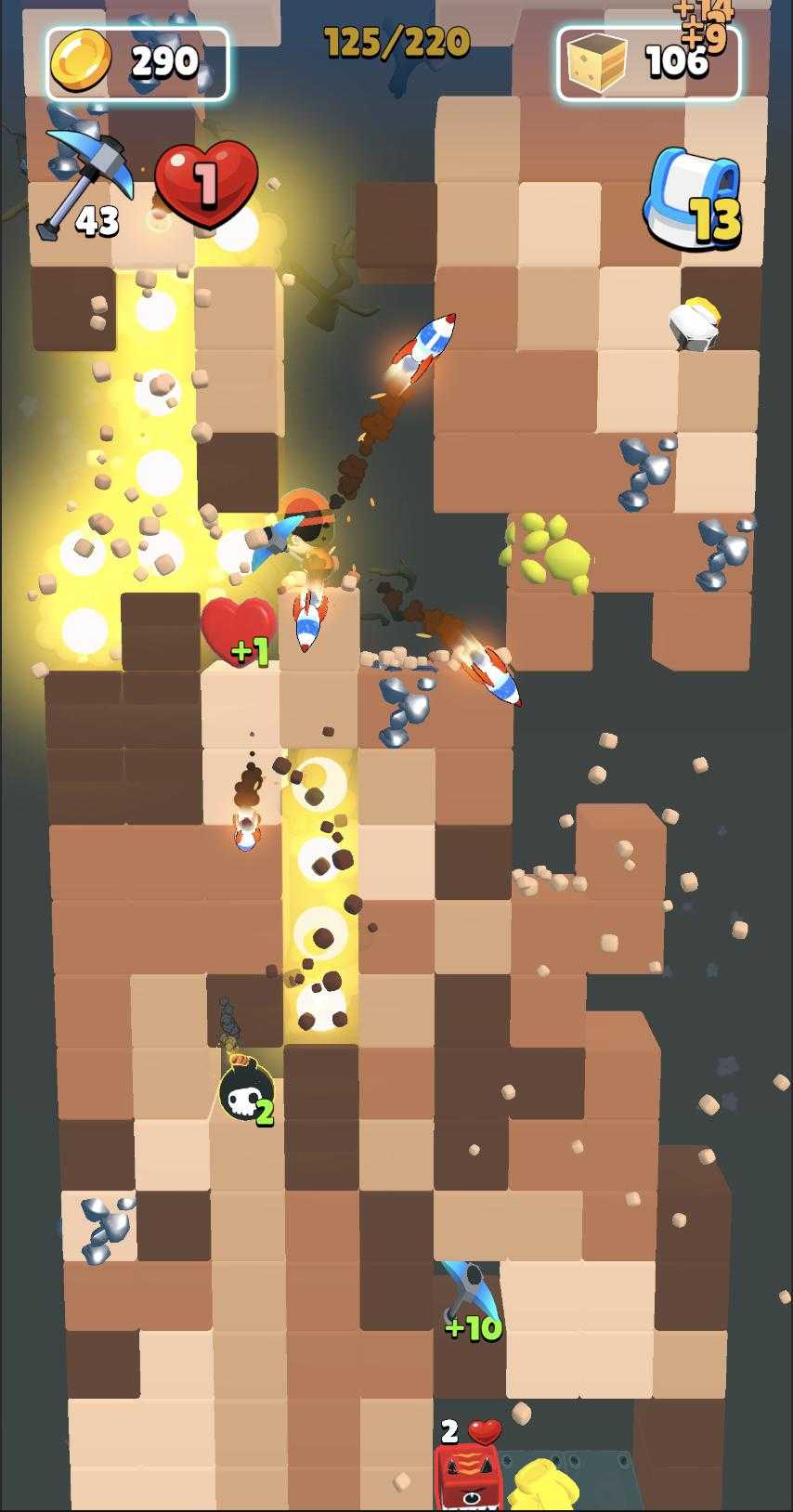
Task: Mine the green slime ore block
Action: tap(548, 554)
